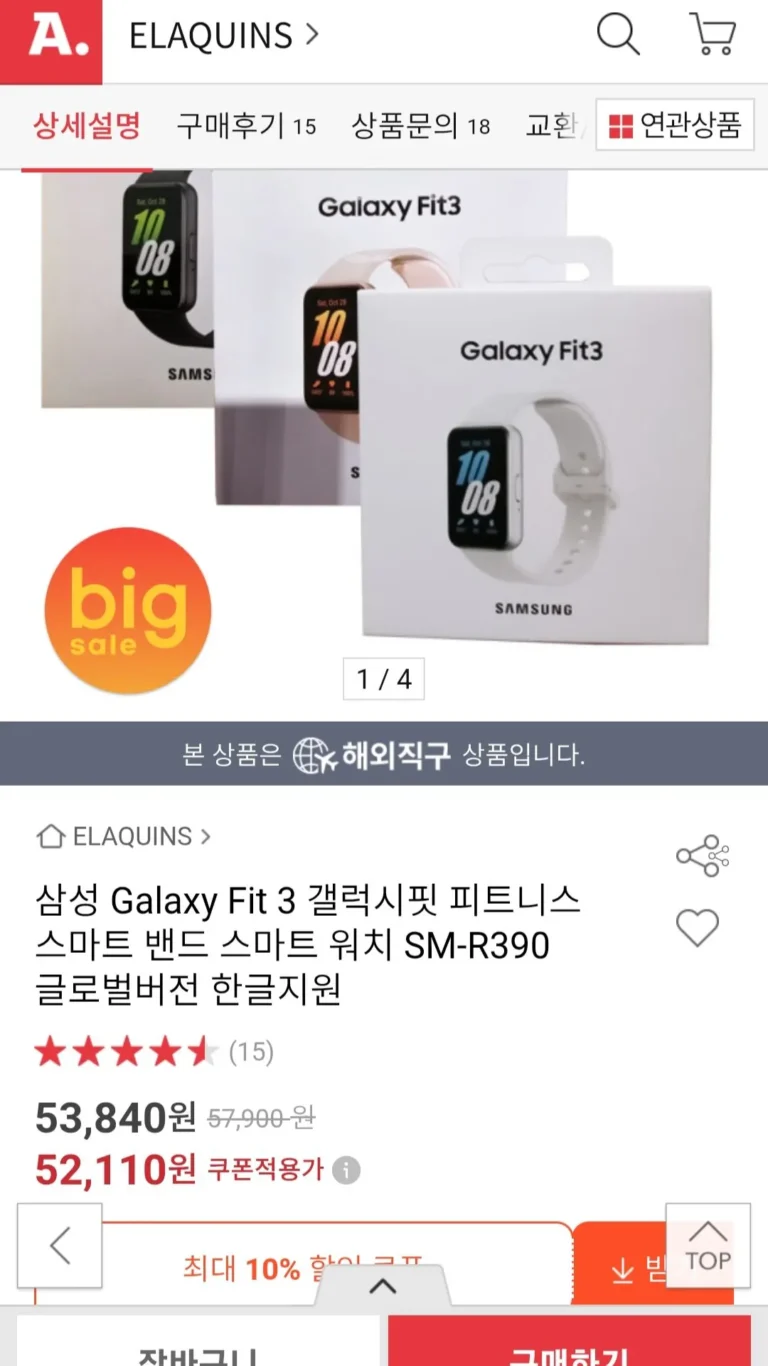This screenshot has height=1366, width=768.
Task: Go to Auction home via A. logo
Action: tap(51, 38)
